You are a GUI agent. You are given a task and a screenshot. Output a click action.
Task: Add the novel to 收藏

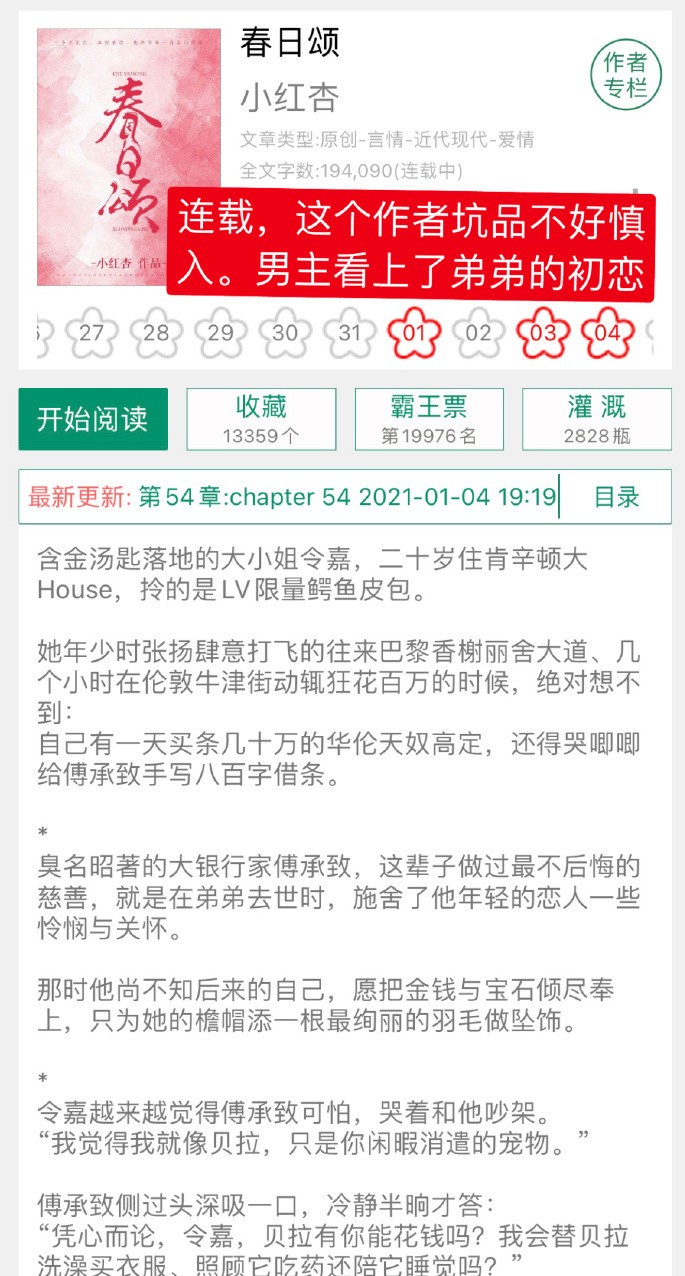click(261, 419)
